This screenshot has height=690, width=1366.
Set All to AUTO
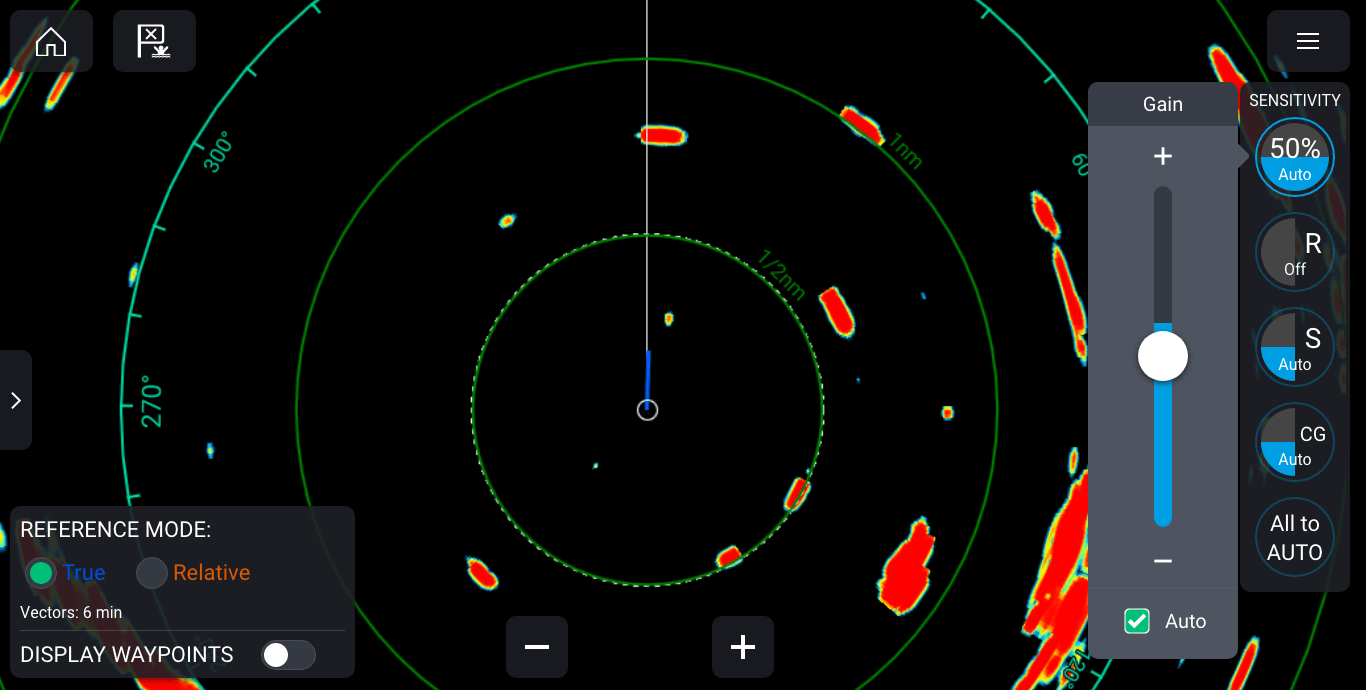click(x=1294, y=538)
